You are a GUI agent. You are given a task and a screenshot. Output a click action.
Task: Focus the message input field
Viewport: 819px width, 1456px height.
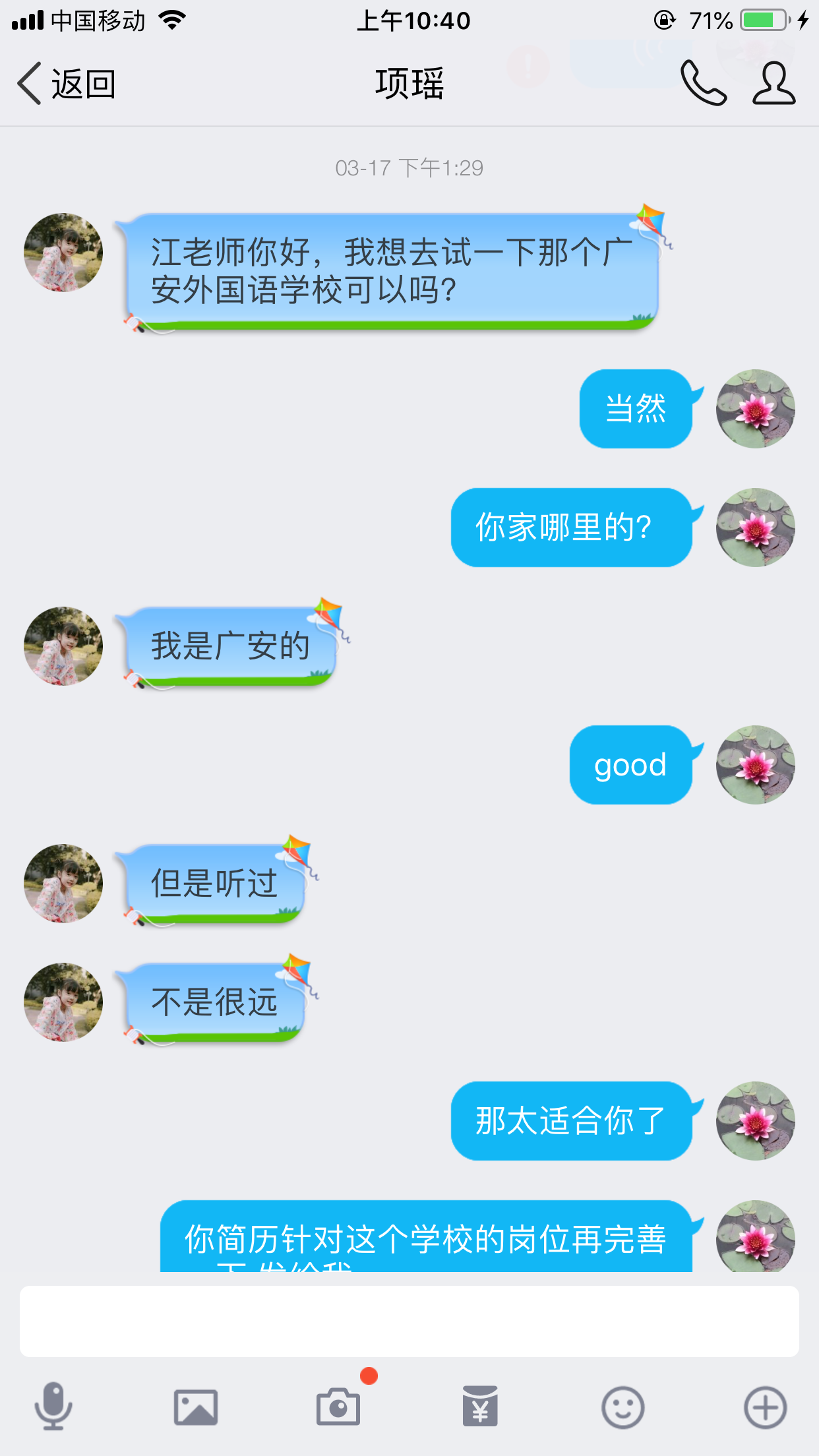click(409, 1321)
